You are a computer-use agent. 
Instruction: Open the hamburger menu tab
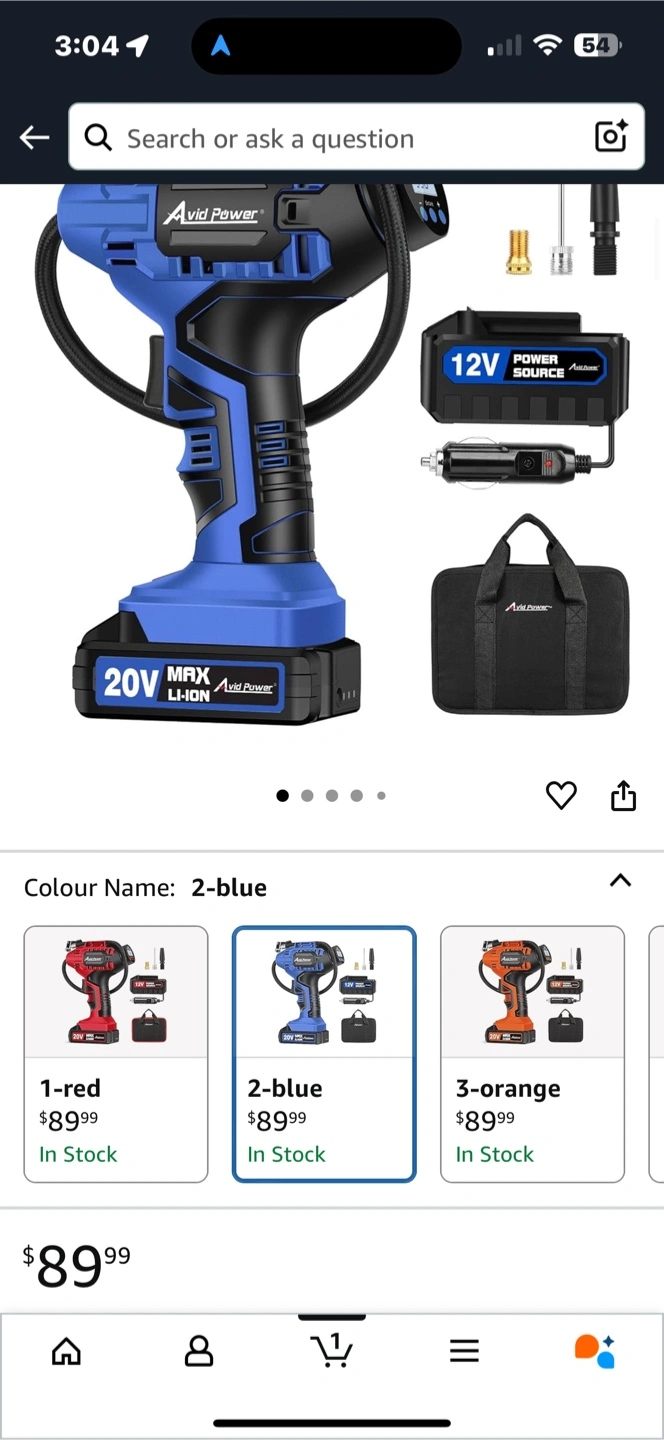click(464, 1351)
